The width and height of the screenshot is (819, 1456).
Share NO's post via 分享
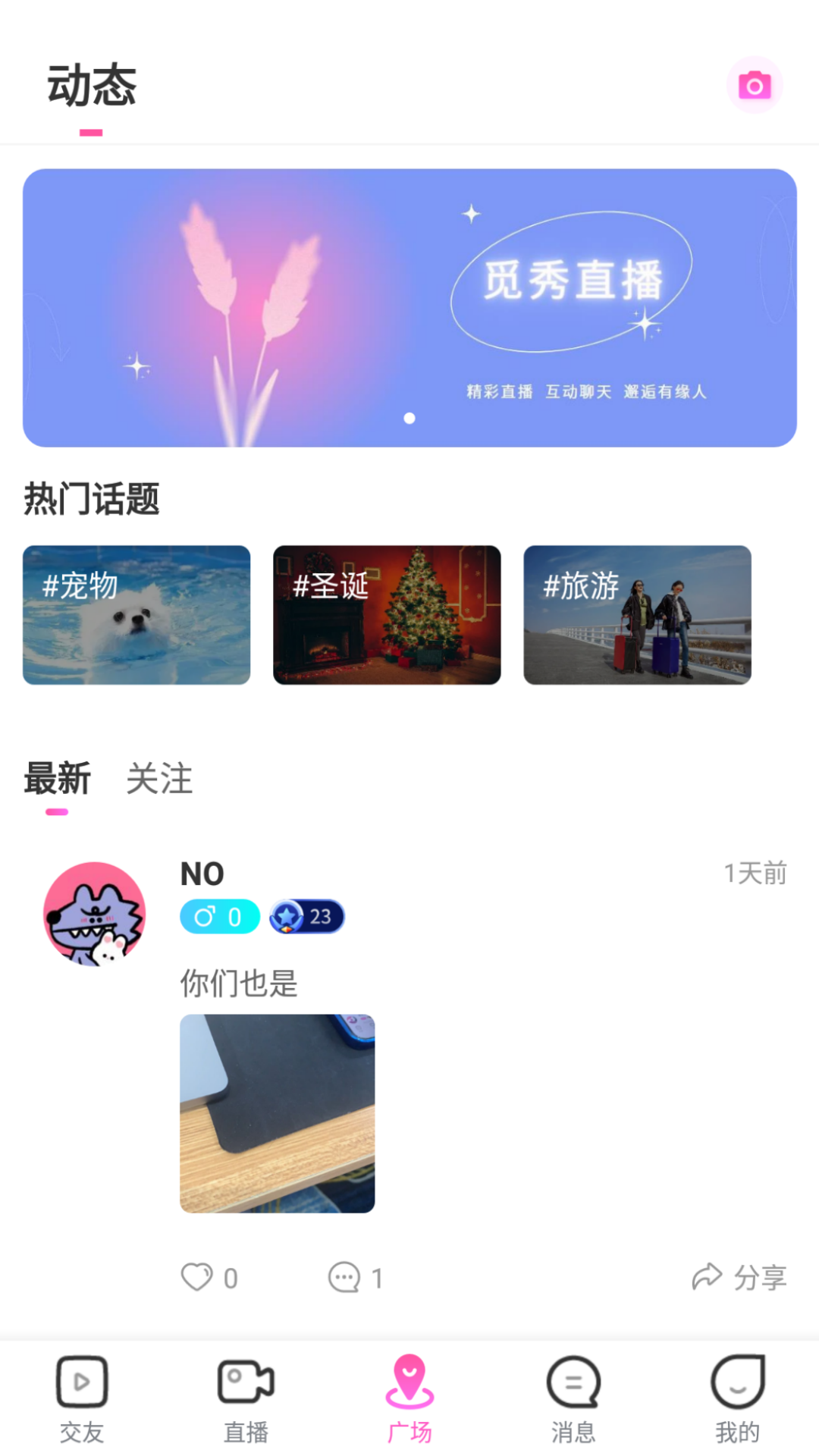tap(739, 1278)
